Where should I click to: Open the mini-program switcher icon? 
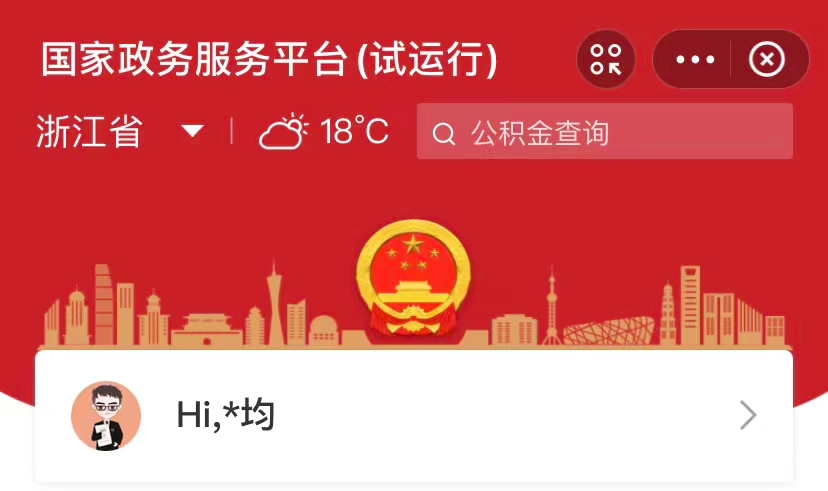(x=606, y=59)
